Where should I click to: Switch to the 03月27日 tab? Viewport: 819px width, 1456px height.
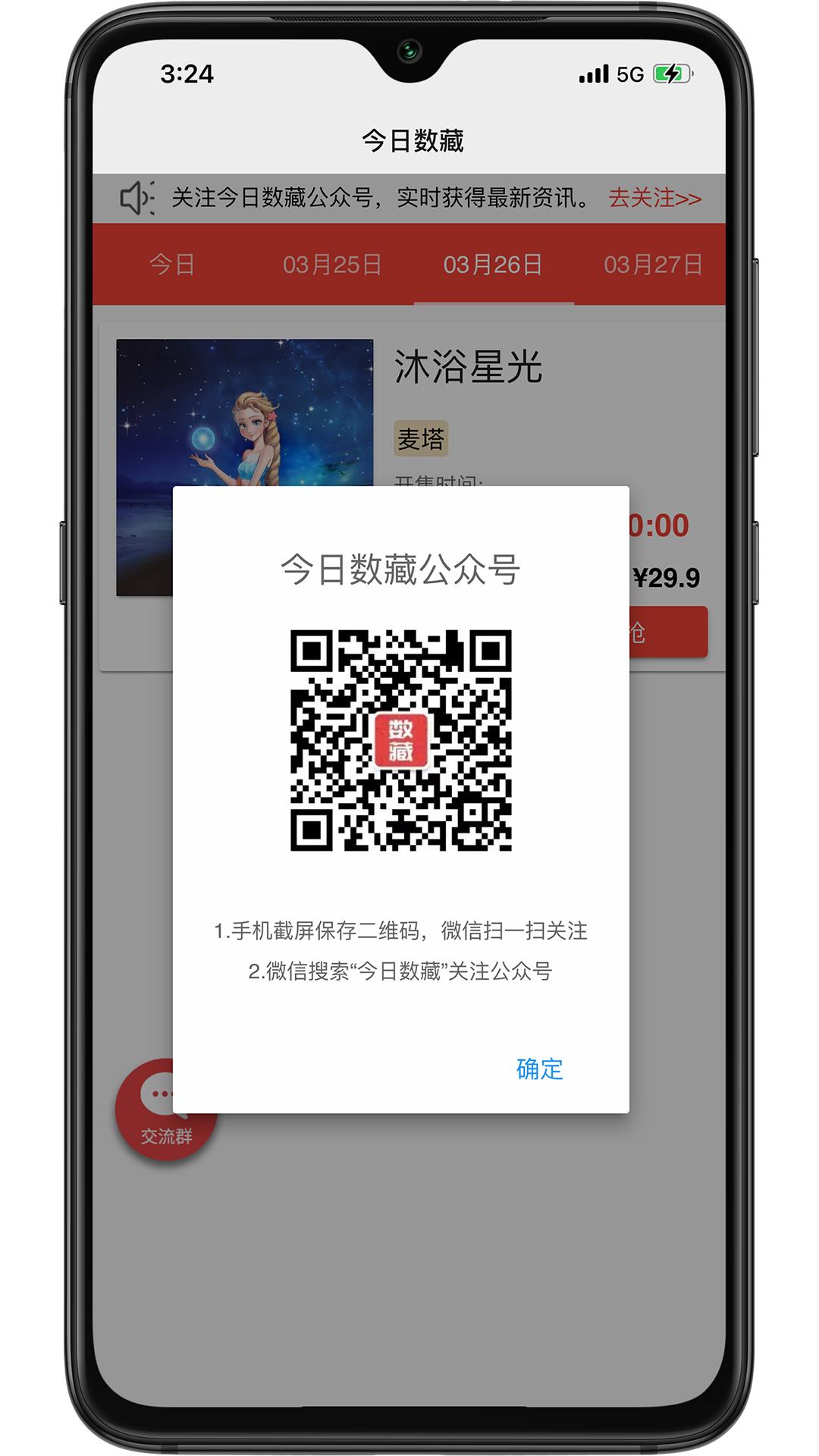point(651,264)
